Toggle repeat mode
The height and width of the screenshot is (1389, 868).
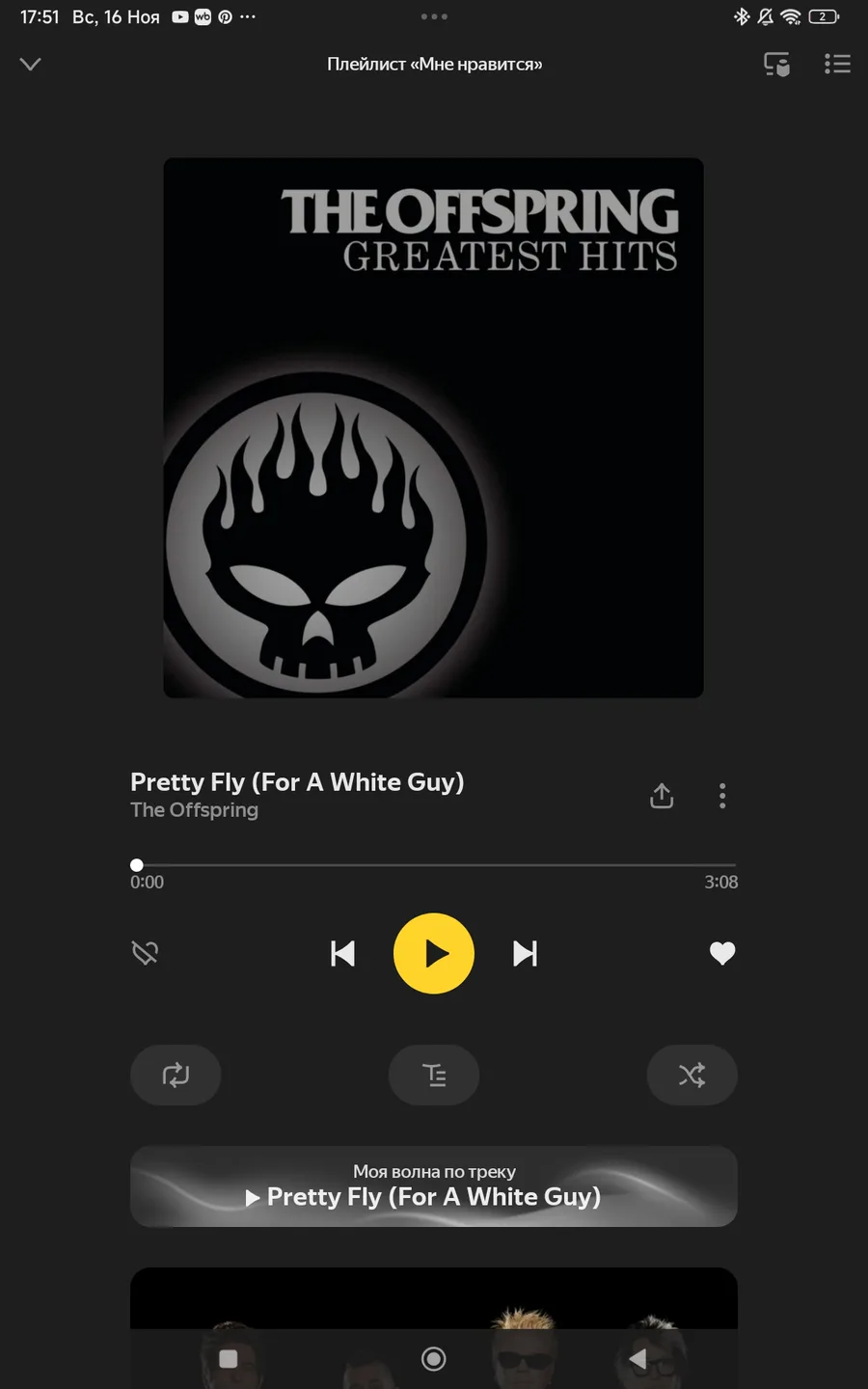[x=176, y=1076]
